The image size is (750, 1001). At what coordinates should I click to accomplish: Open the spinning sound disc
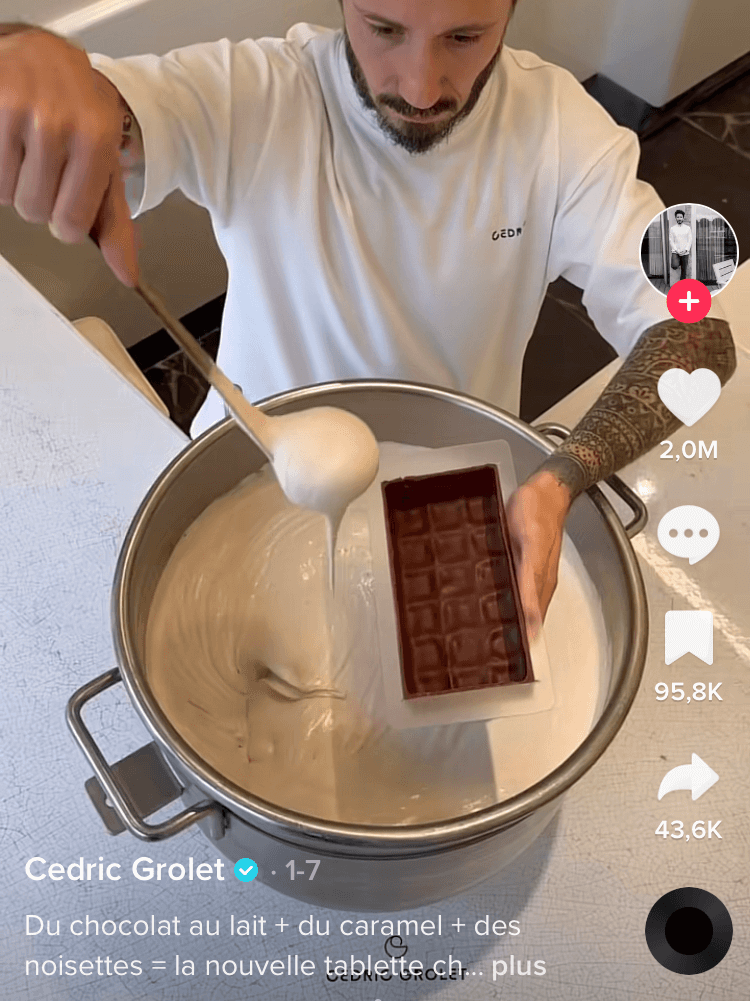[x=688, y=931]
